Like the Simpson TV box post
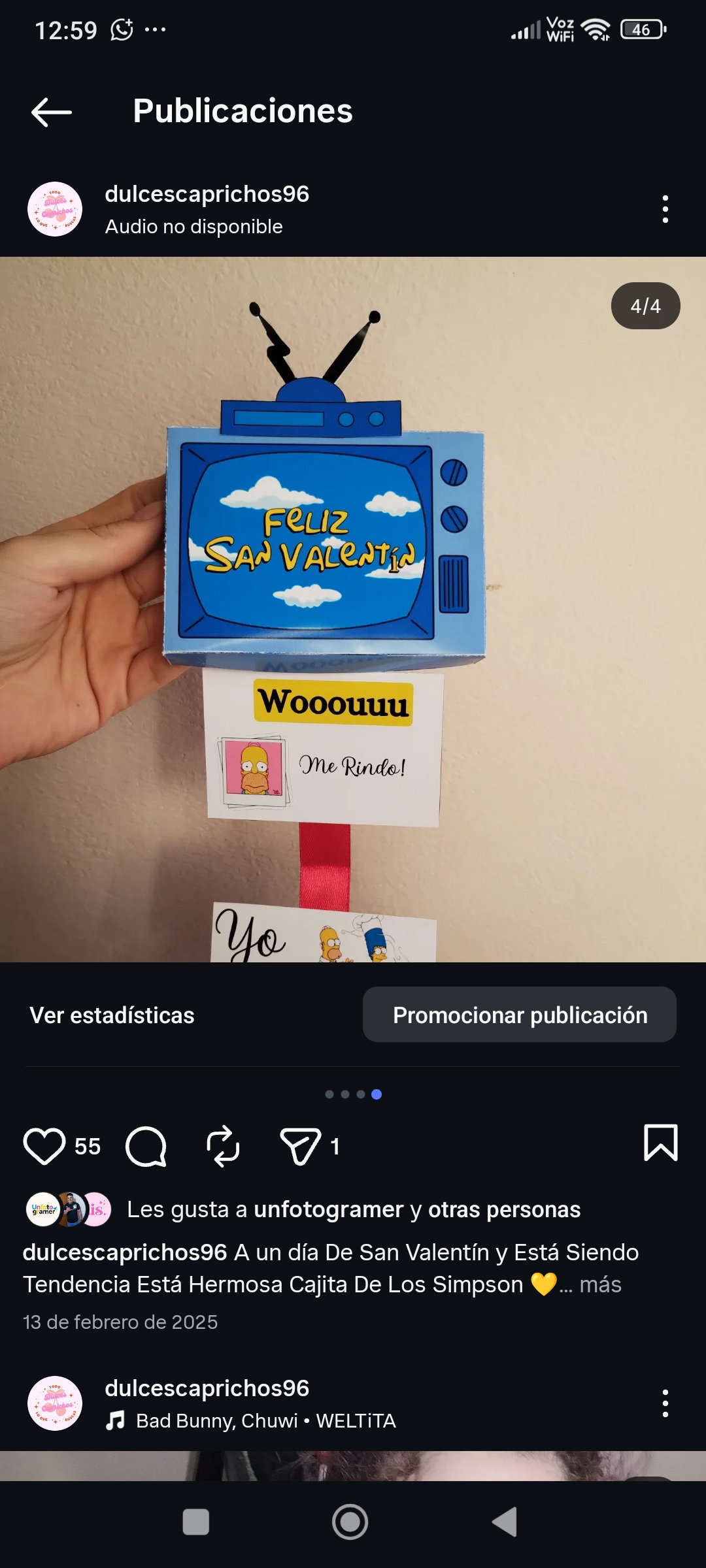Viewport: 706px width, 1568px height. pyautogui.click(x=44, y=1146)
